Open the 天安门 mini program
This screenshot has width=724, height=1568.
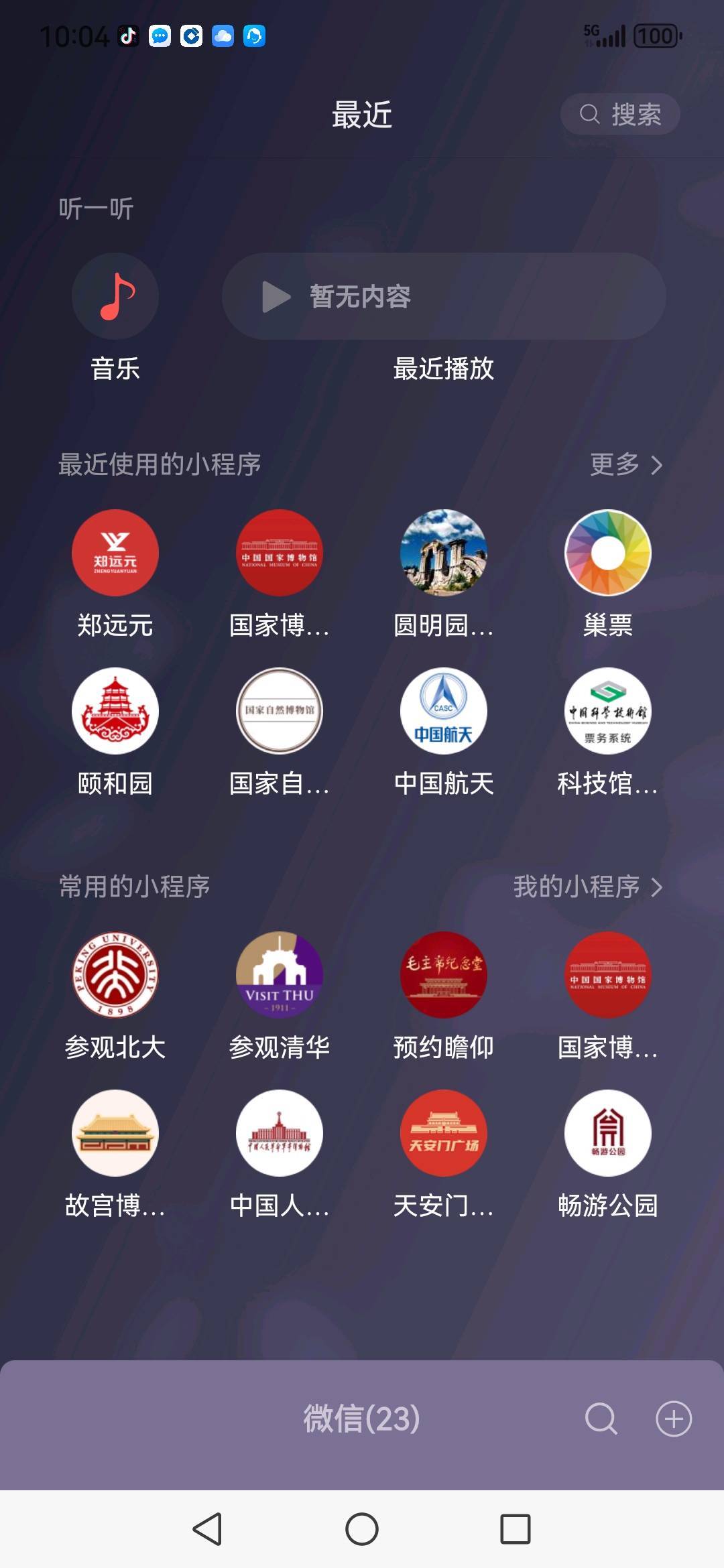444,1133
